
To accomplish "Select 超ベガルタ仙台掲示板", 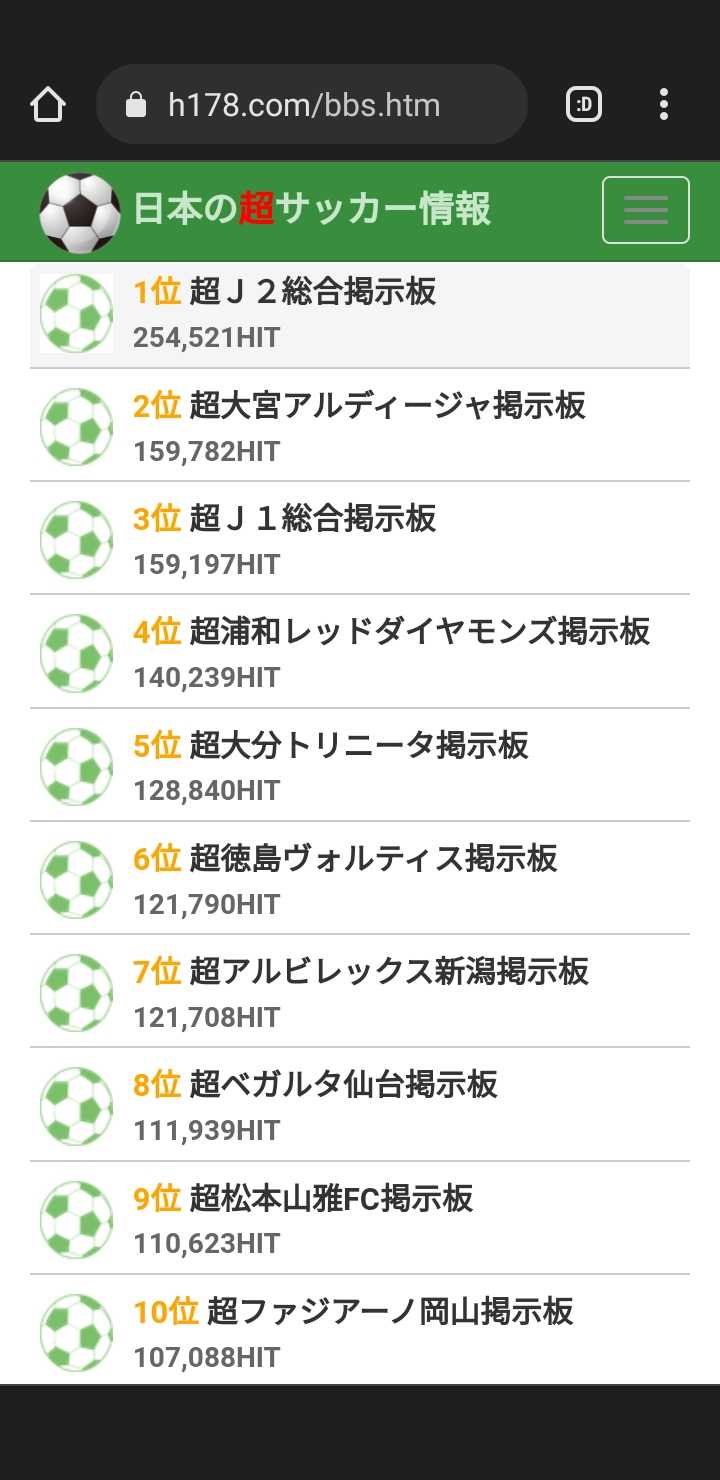I will 343,1084.
